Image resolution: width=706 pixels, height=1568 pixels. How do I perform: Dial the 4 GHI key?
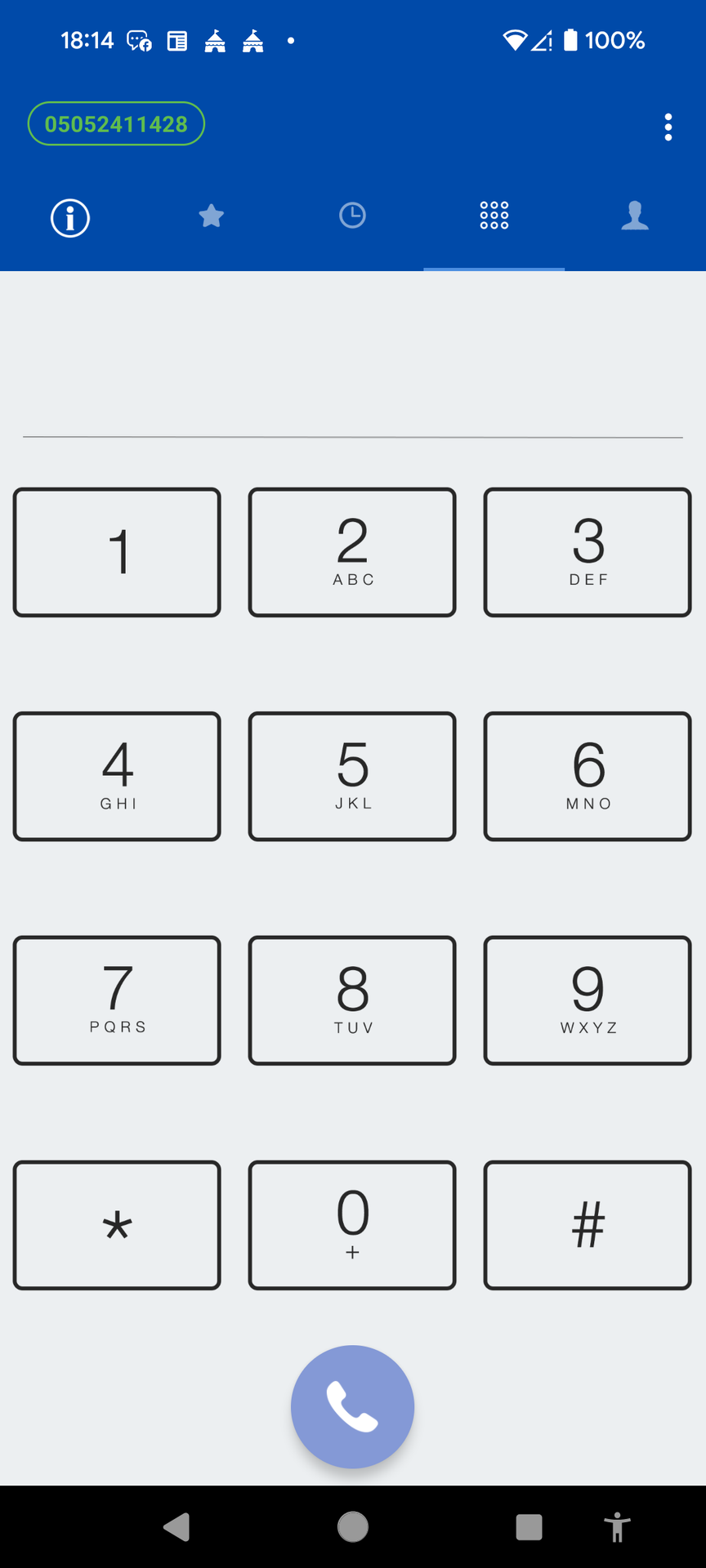click(x=117, y=776)
